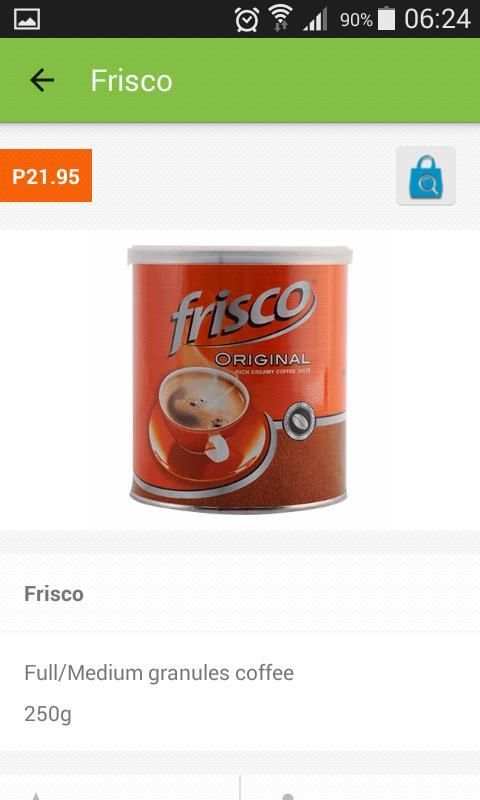Tap the blue shopping bag search button
This screenshot has height=800, width=480.
tap(426, 176)
